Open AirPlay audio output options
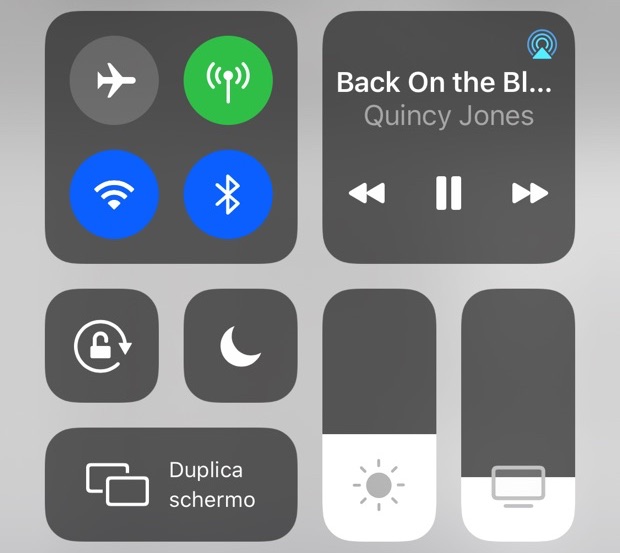This screenshot has width=620, height=553. tap(542, 45)
